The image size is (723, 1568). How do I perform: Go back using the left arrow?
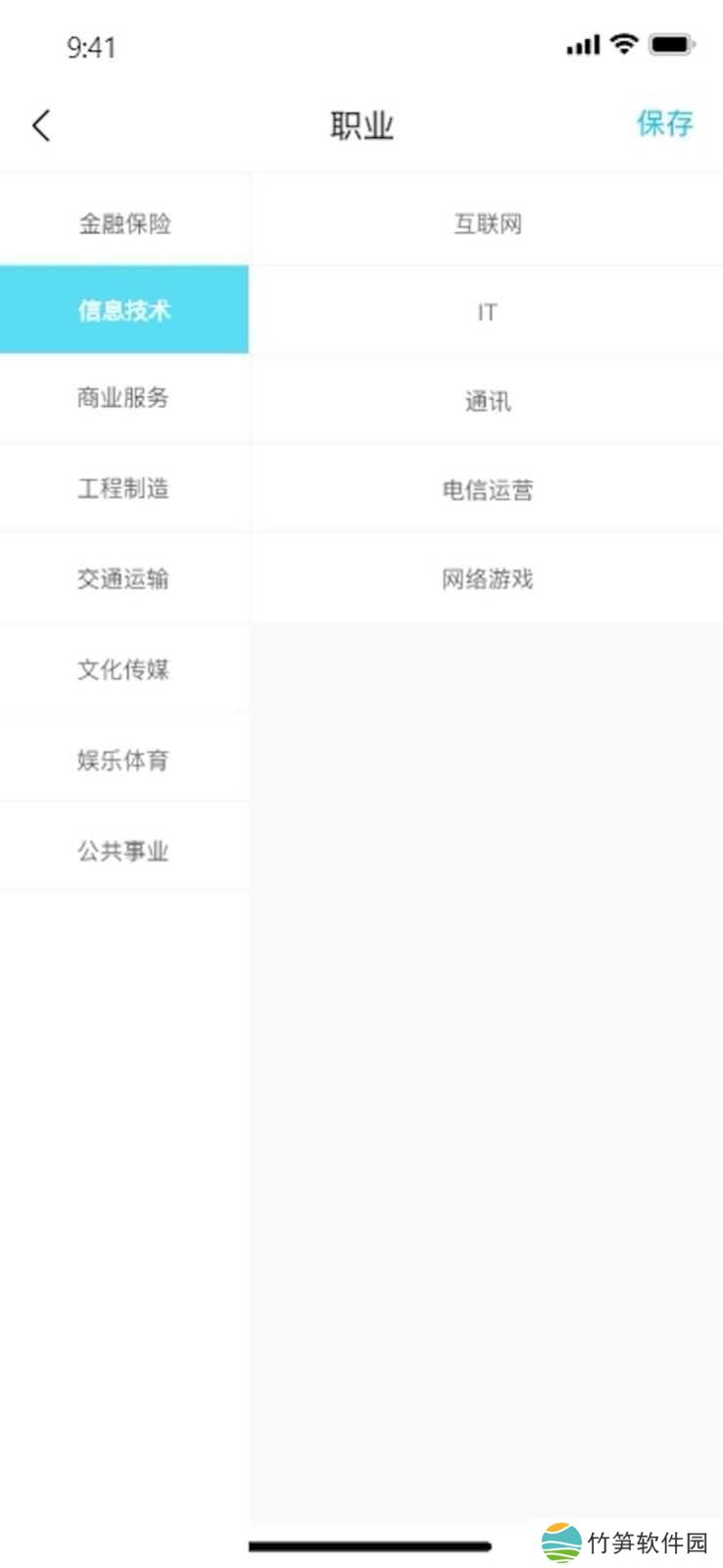click(x=41, y=125)
